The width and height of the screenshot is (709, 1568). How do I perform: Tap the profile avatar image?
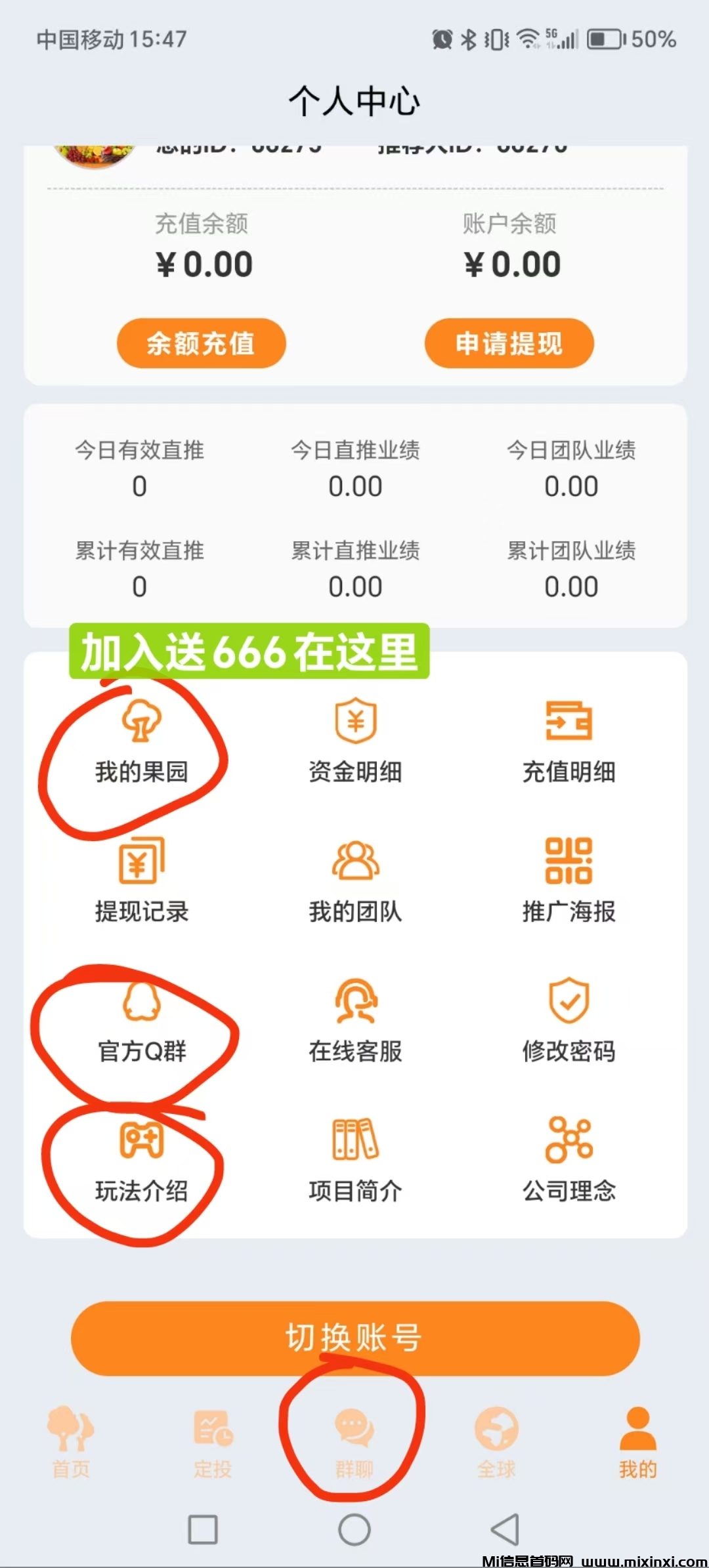click(97, 152)
